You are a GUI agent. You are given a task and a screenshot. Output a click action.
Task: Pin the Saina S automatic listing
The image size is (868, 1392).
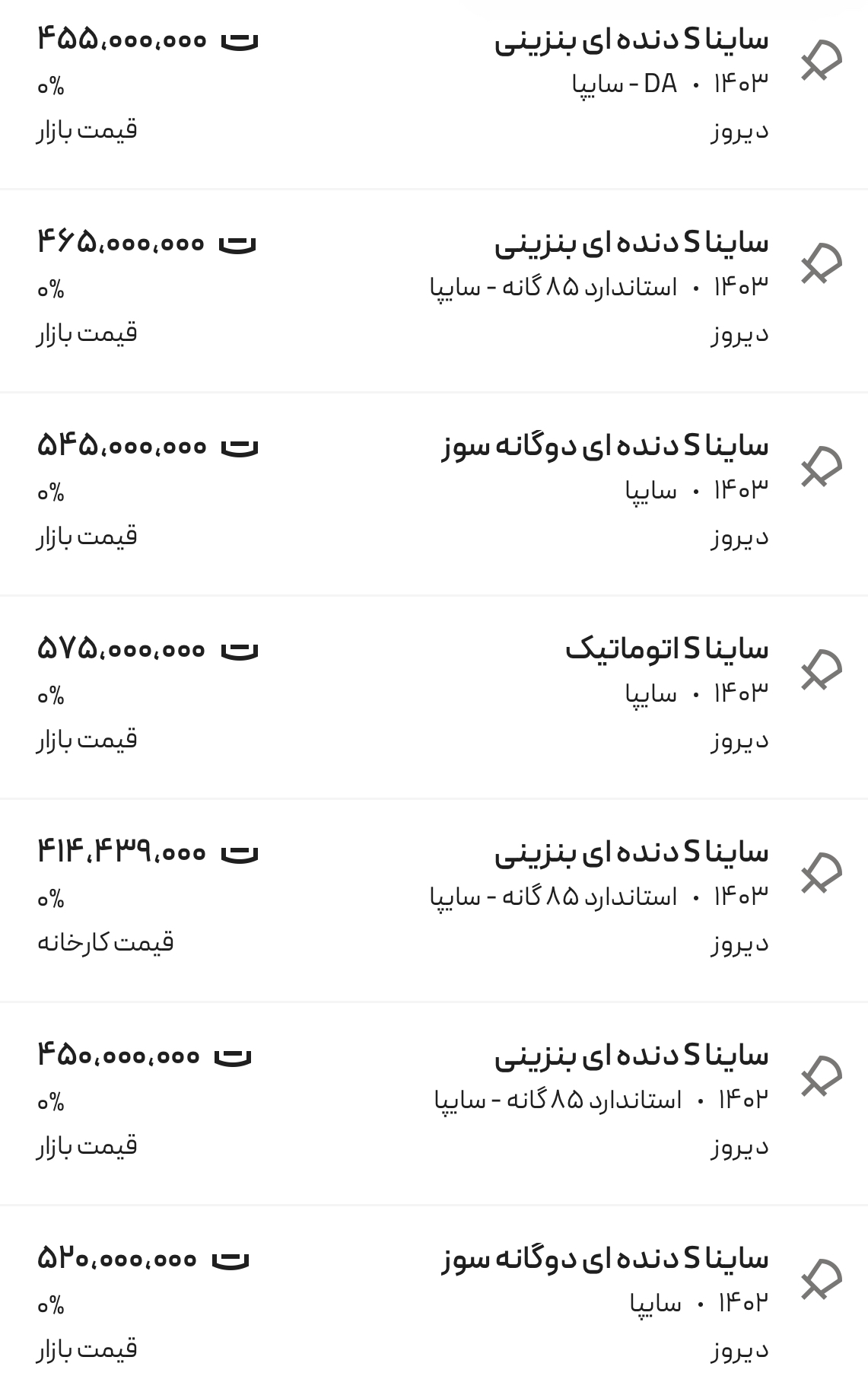tap(822, 670)
